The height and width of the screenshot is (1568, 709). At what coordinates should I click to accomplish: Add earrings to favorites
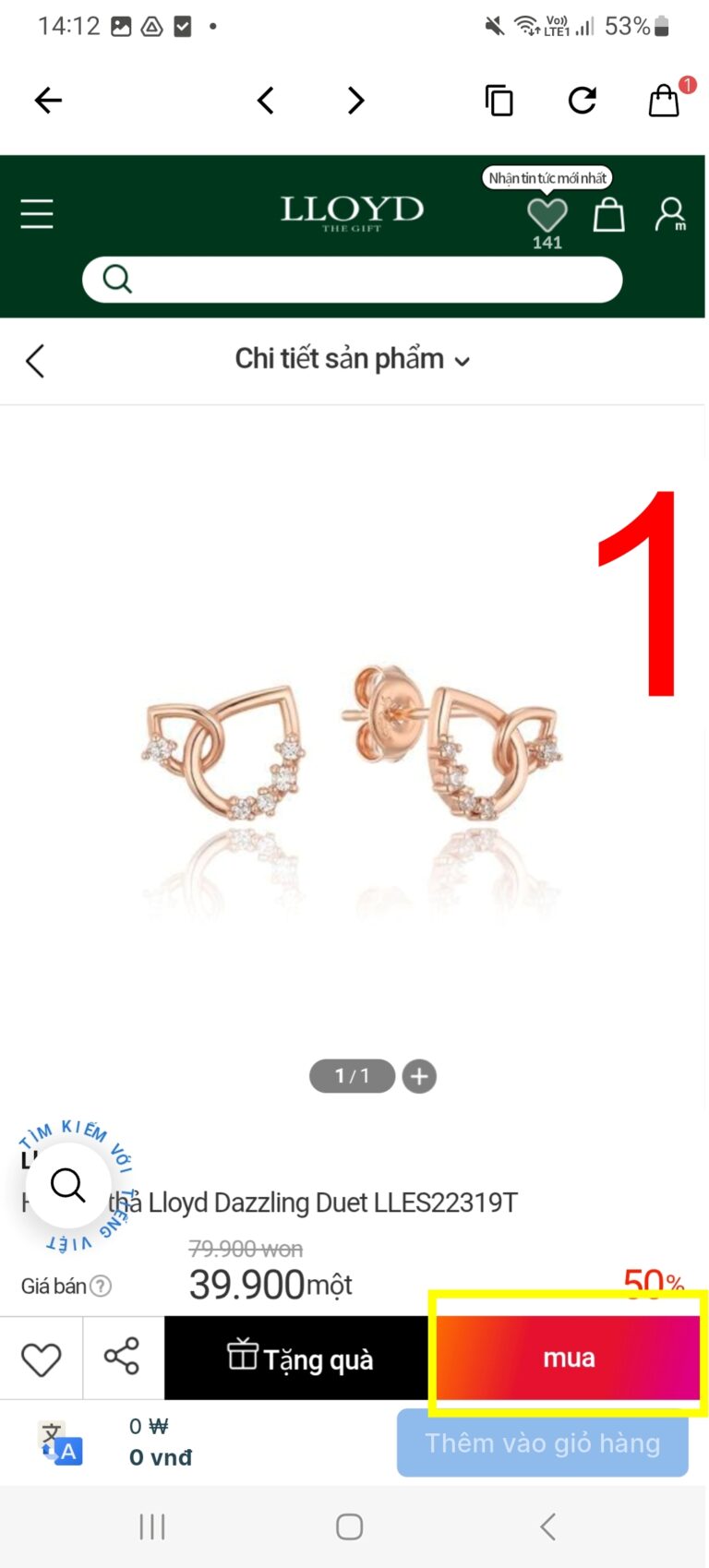(x=41, y=1359)
